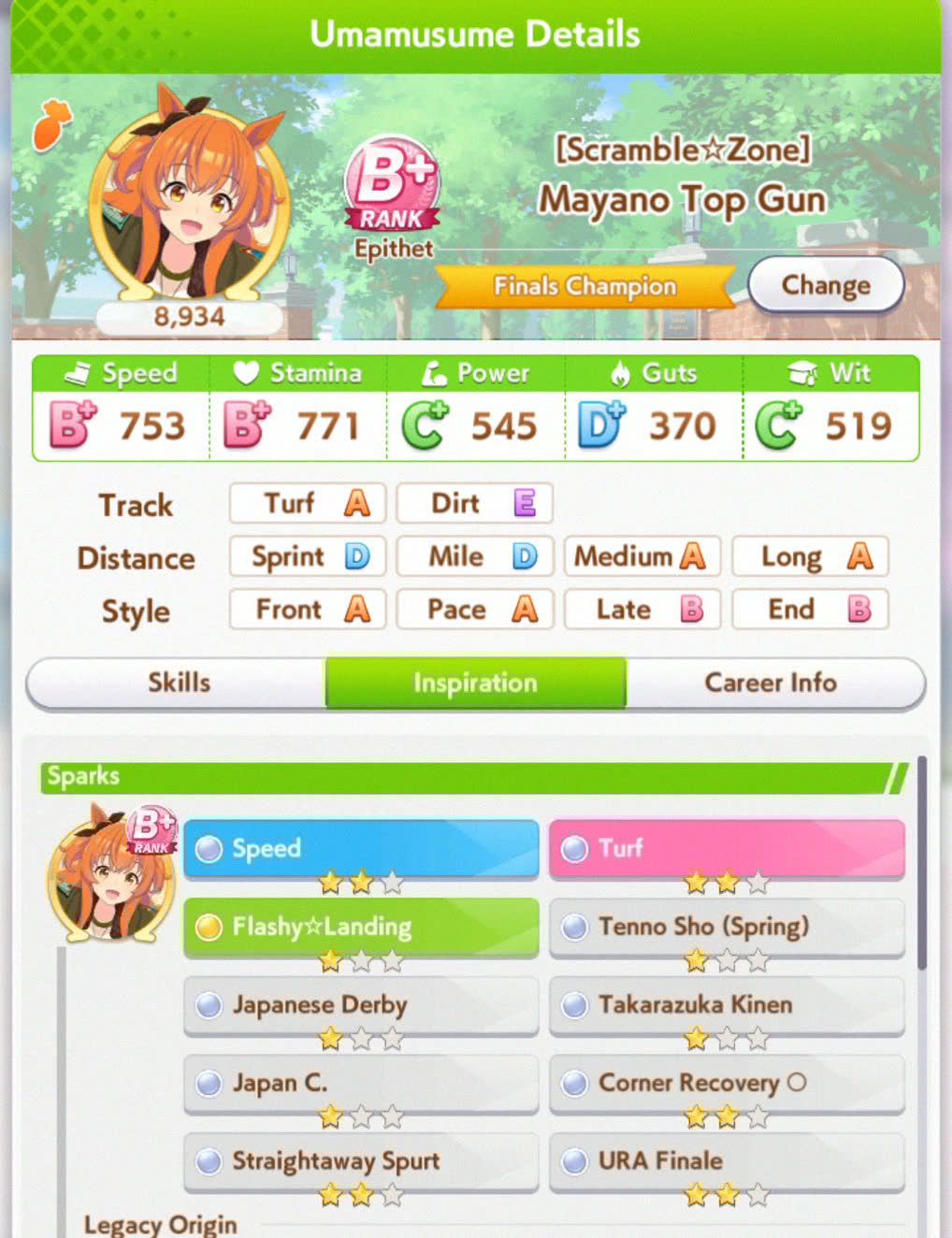Change the Finals Champion epithet
The width and height of the screenshot is (952, 1238).
point(826,285)
